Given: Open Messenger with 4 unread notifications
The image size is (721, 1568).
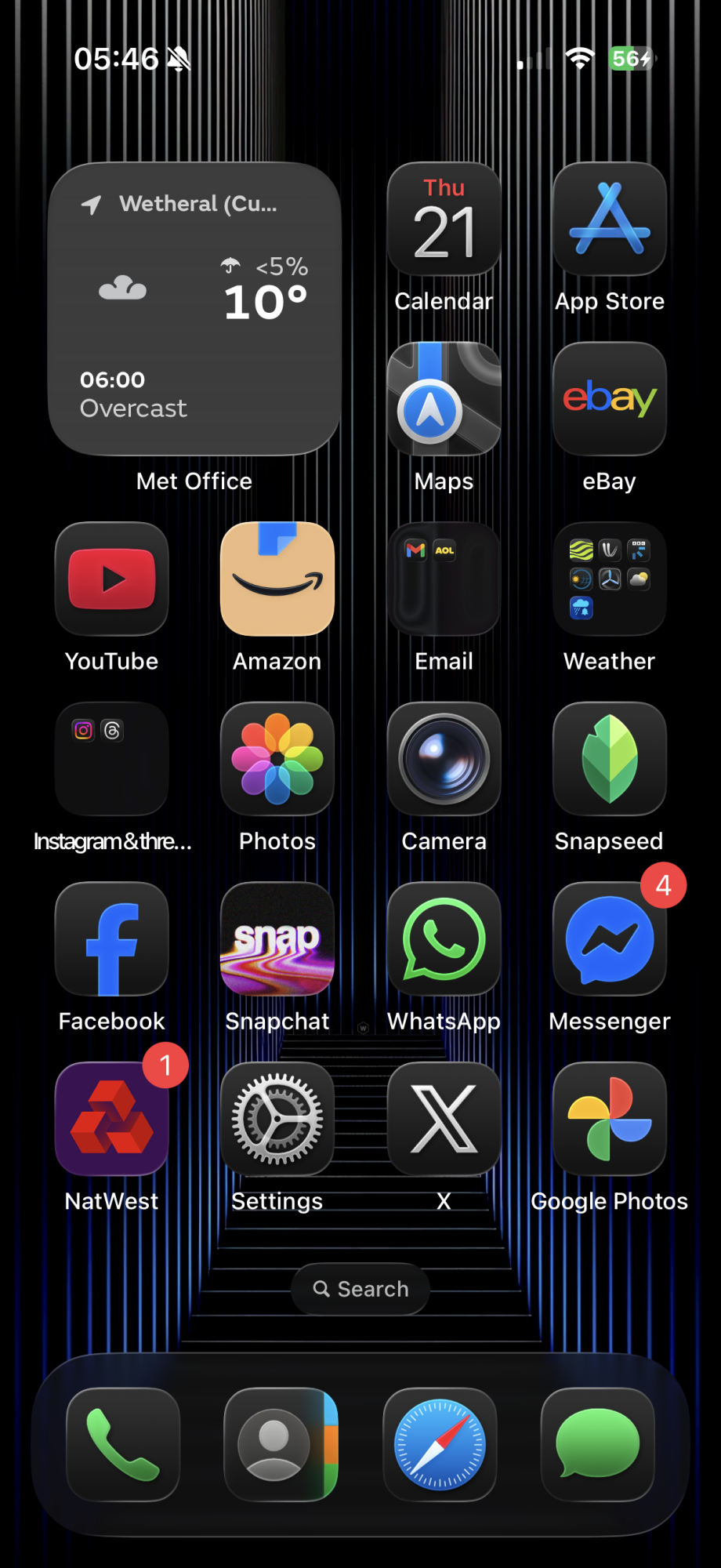Looking at the screenshot, I should 609,938.
